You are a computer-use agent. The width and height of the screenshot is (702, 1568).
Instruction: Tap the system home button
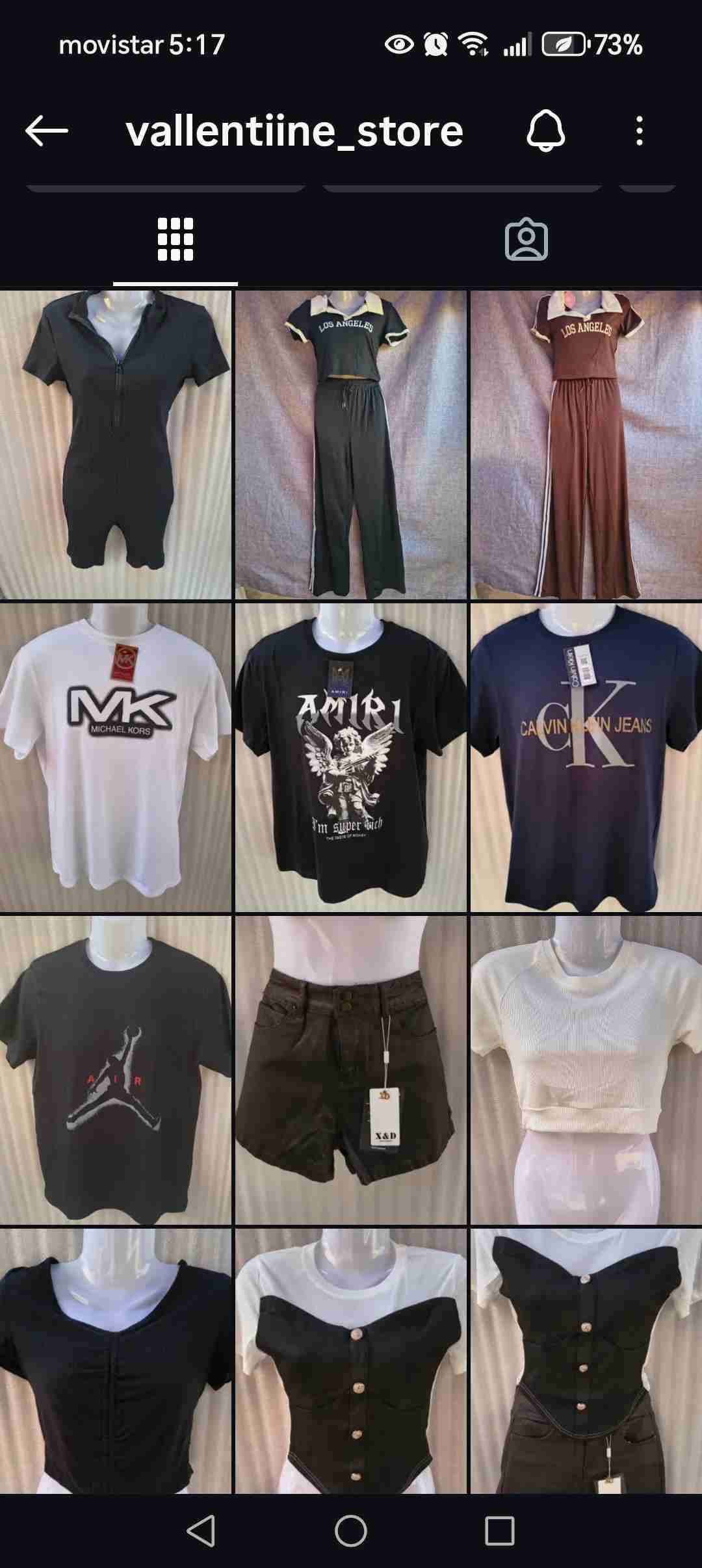(x=351, y=1531)
